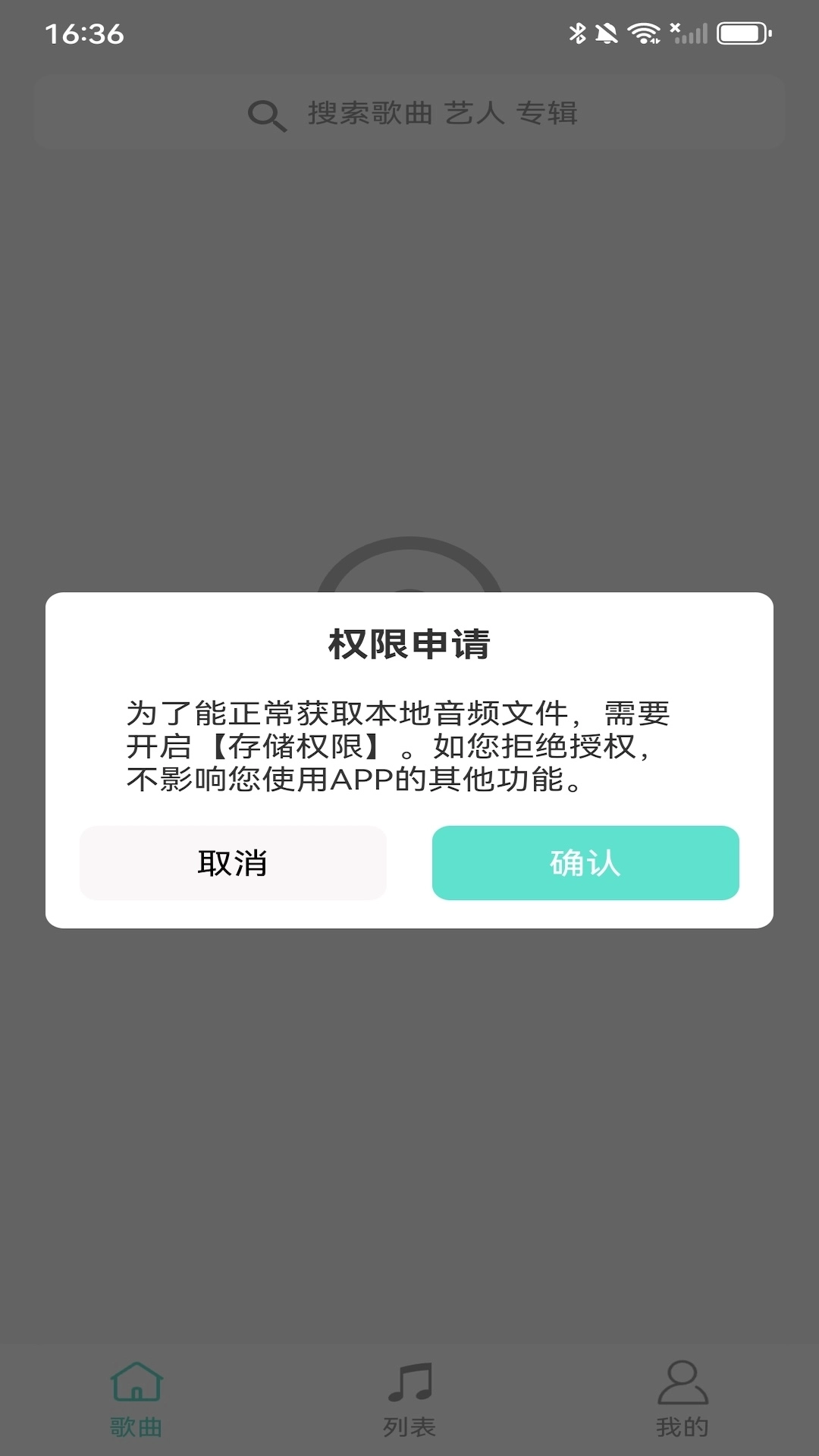This screenshot has height=1456, width=819.
Task: Tap the clock showing 16:36
Action: [83, 32]
